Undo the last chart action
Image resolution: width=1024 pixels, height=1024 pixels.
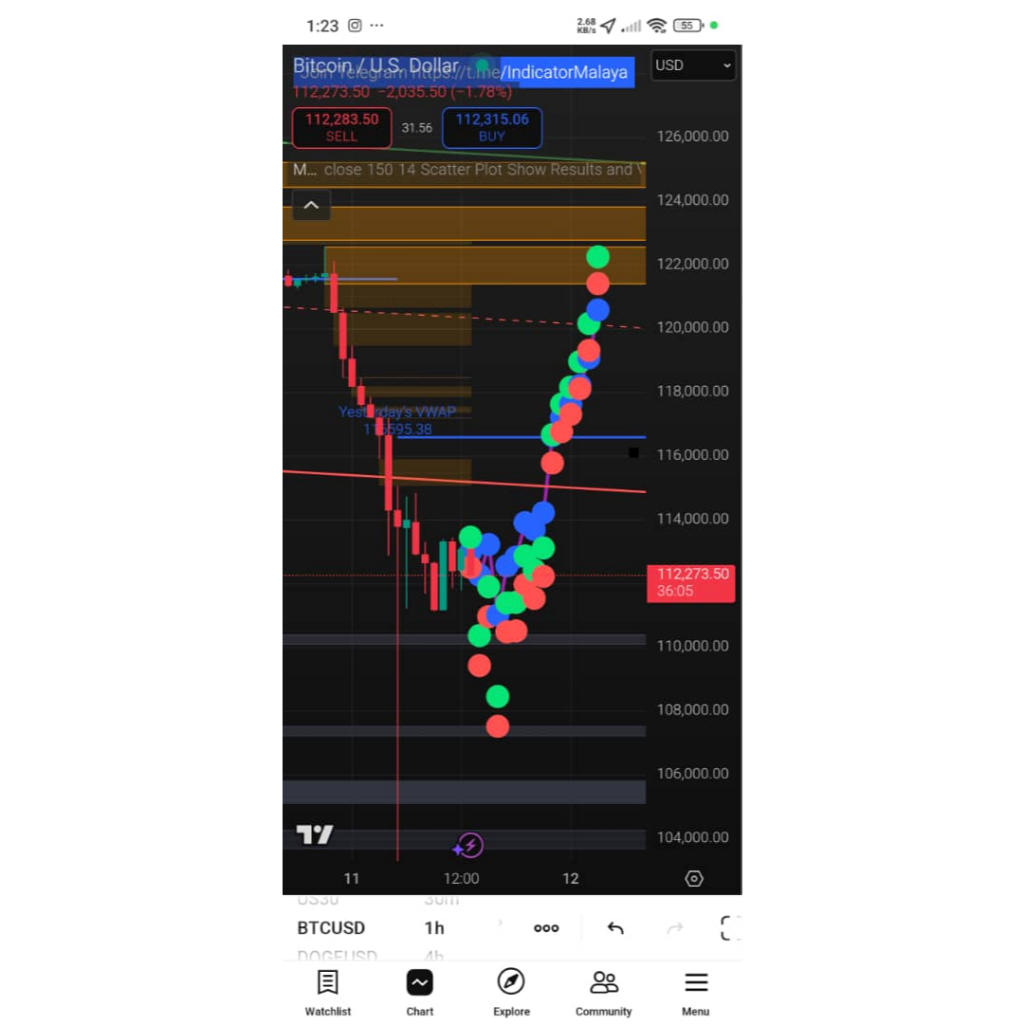coord(615,928)
